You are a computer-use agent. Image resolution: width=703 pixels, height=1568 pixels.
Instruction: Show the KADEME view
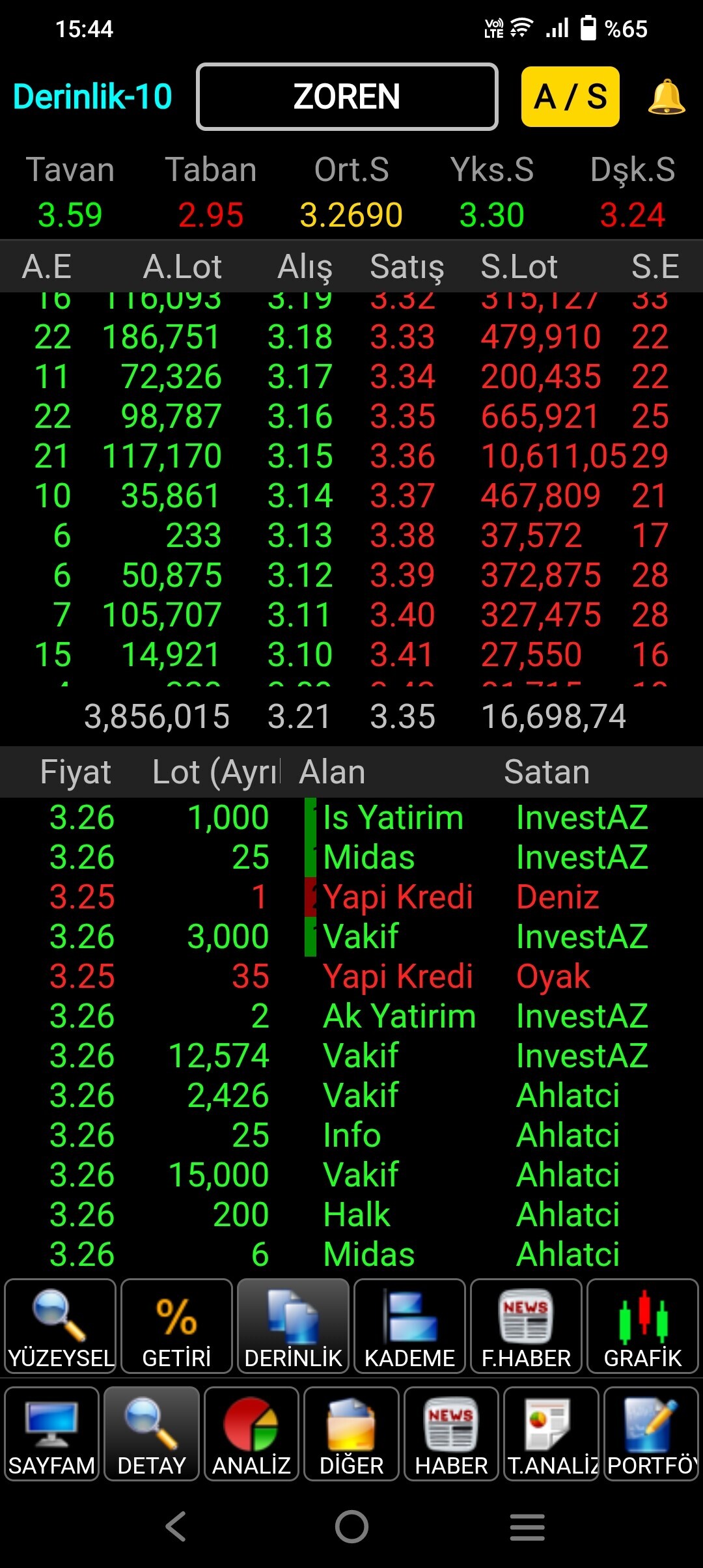pyautogui.click(x=409, y=1326)
